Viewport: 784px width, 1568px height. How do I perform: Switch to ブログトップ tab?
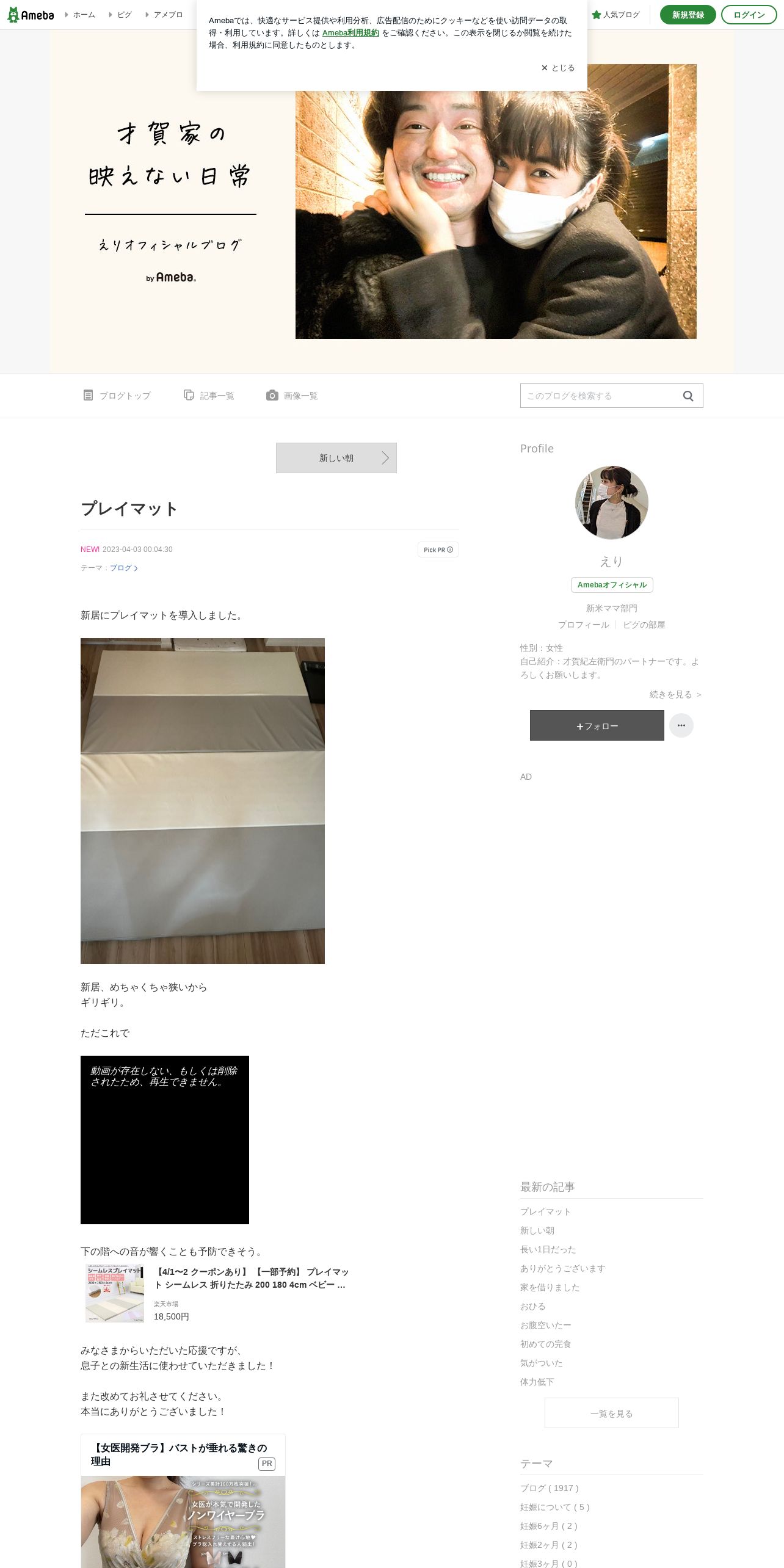point(117,396)
